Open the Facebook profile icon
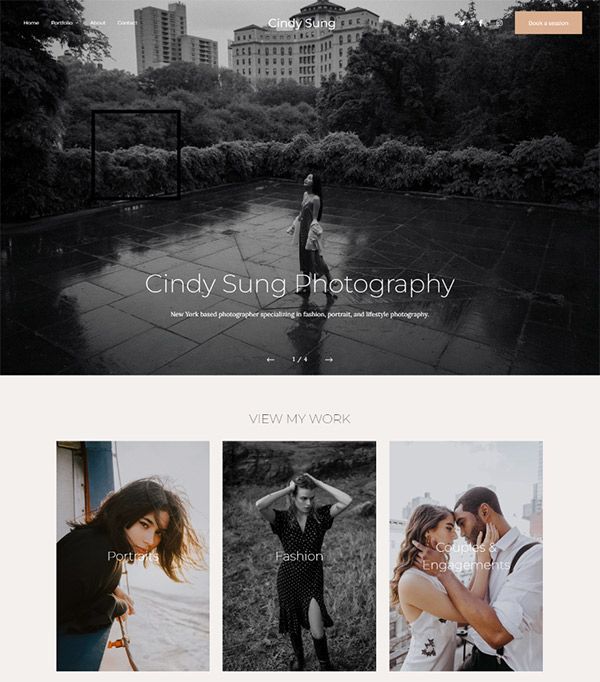600x682 pixels. [x=480, y=23]
